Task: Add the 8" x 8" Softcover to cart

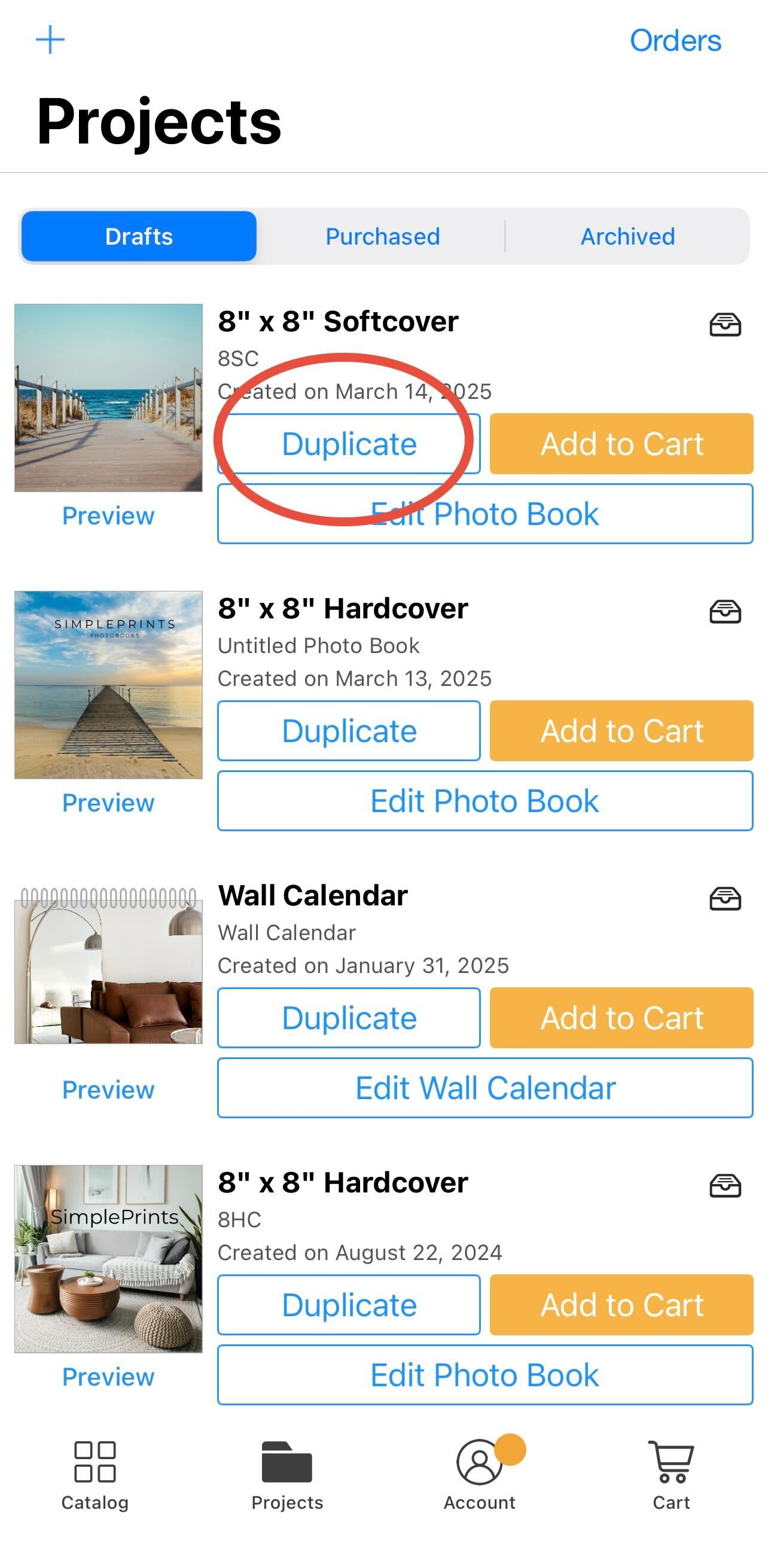Action: pyautogui.click(x=621, y=444)
